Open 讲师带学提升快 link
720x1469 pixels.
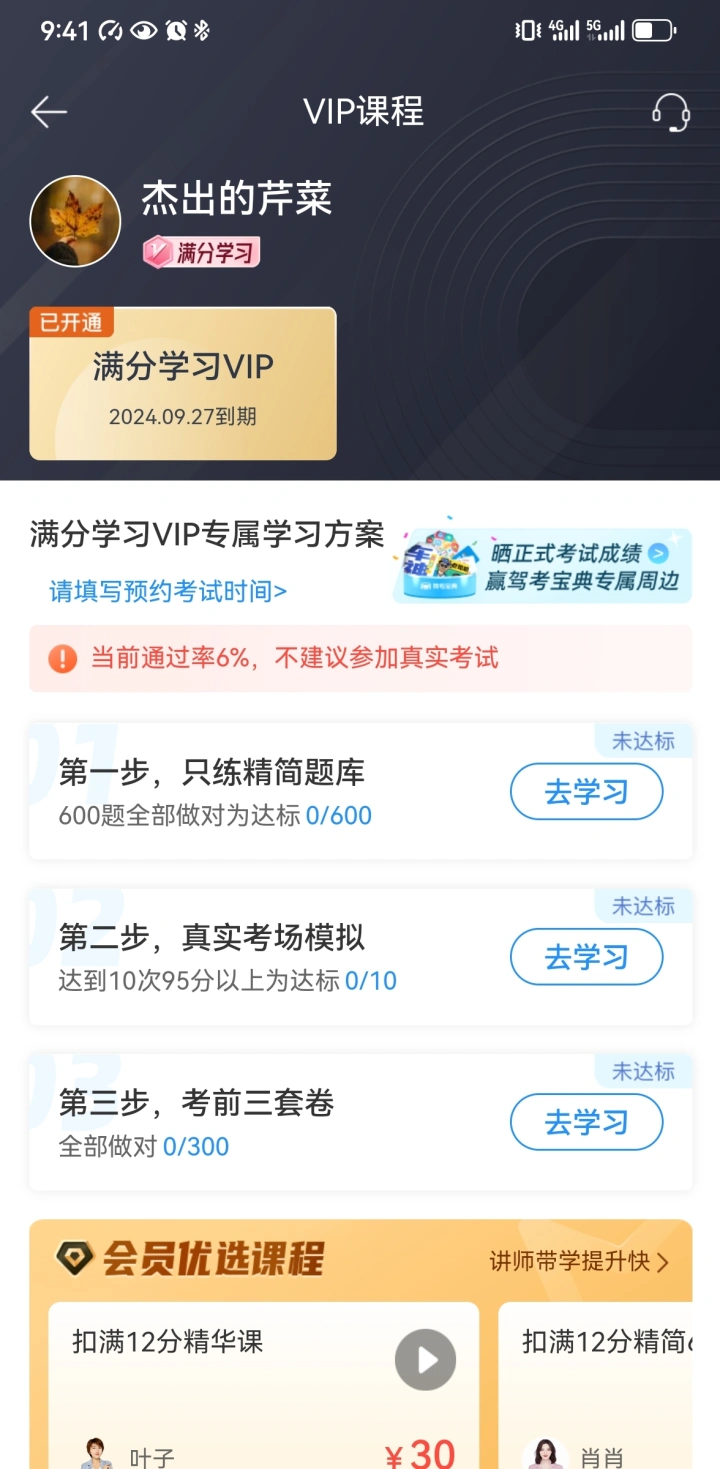[579, 1261]
